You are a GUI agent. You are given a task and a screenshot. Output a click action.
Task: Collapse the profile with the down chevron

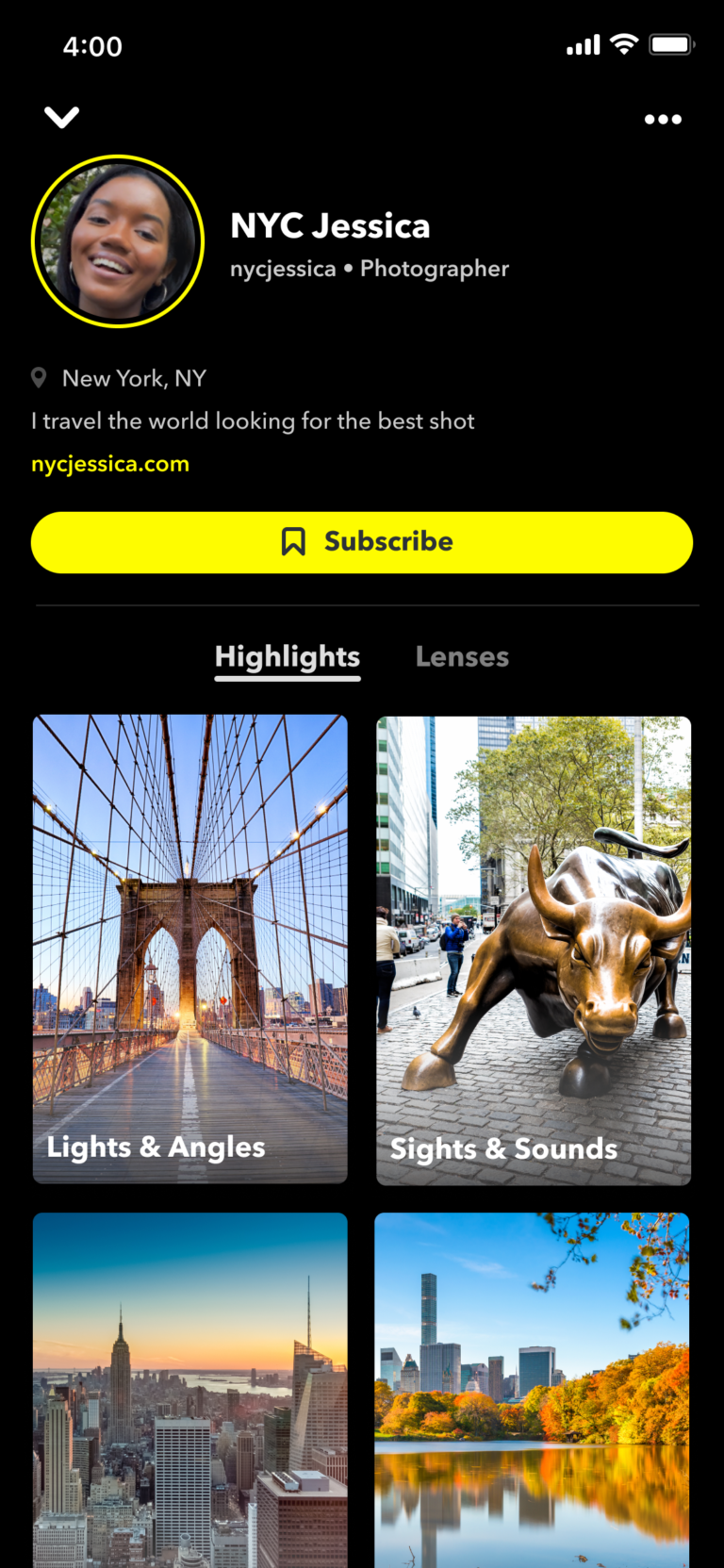[61, 118]
